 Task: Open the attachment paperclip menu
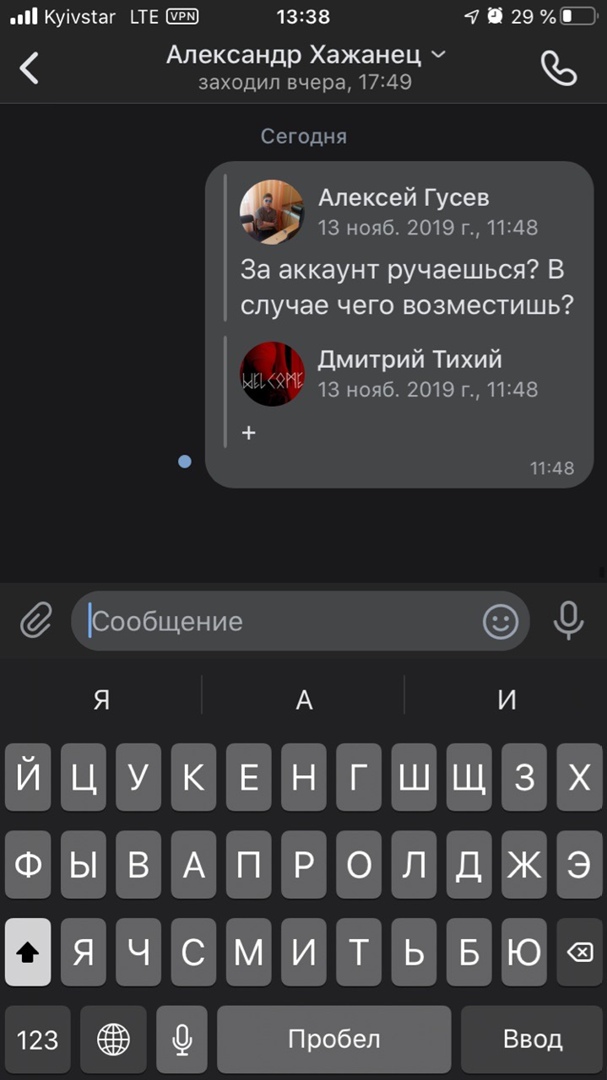pos(36,621)
